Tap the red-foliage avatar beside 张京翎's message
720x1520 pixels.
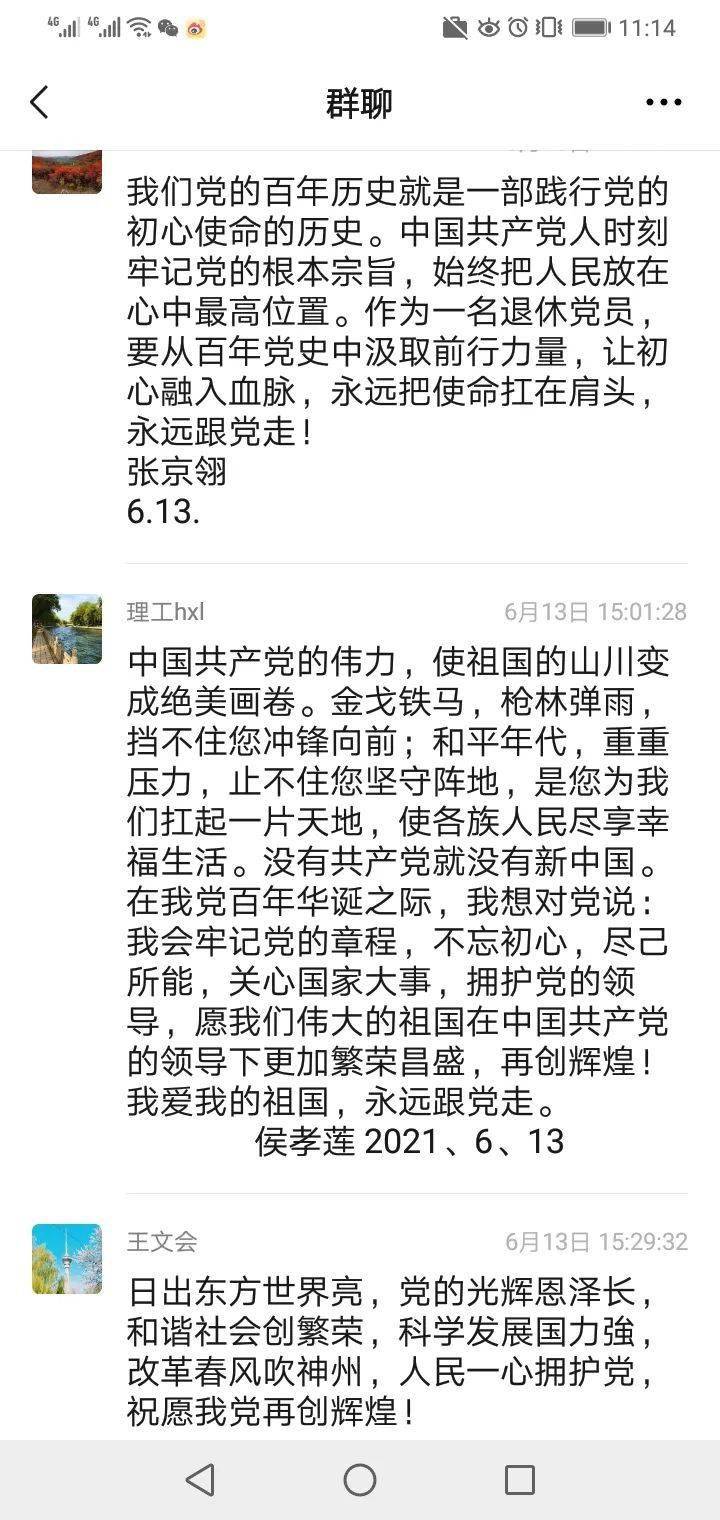67,171
